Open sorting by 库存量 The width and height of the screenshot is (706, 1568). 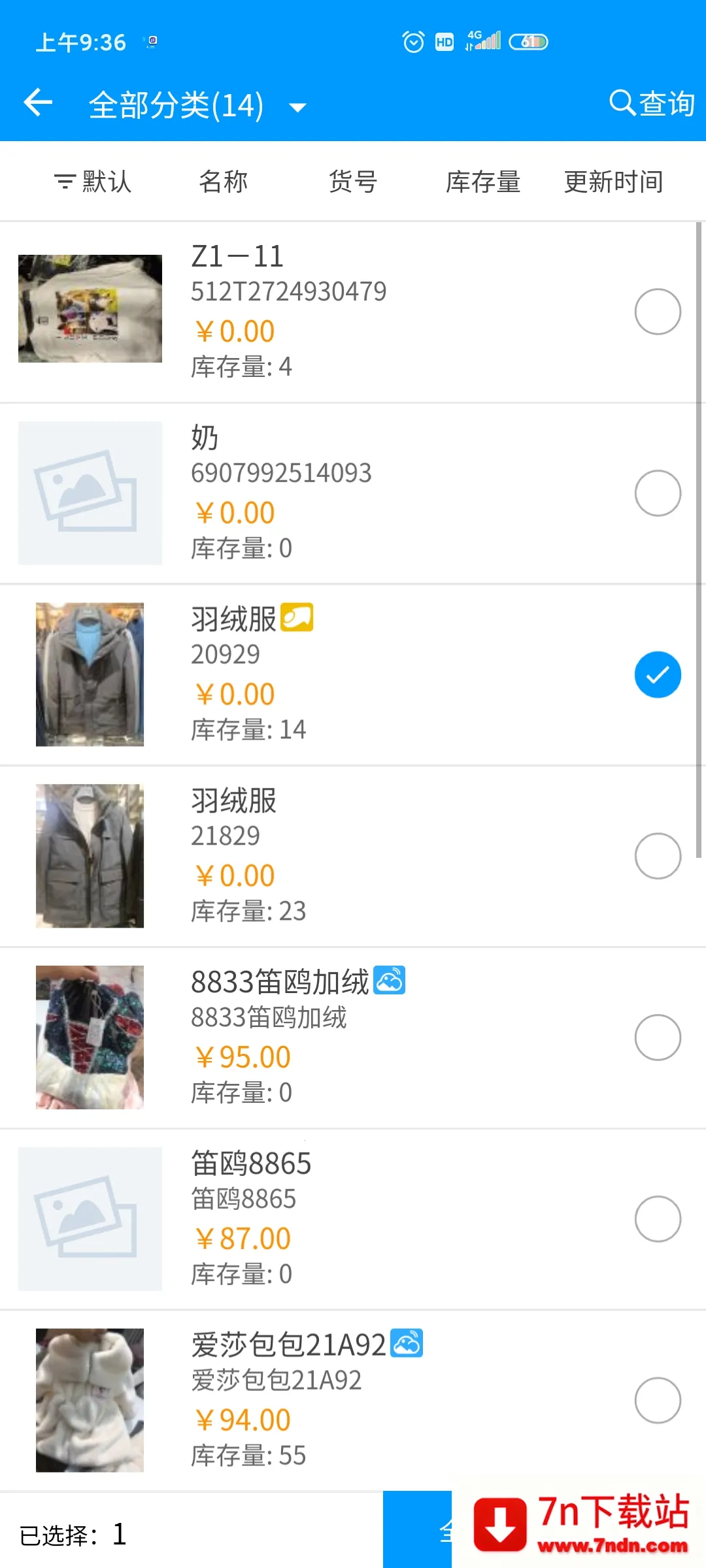pos(482,182)
